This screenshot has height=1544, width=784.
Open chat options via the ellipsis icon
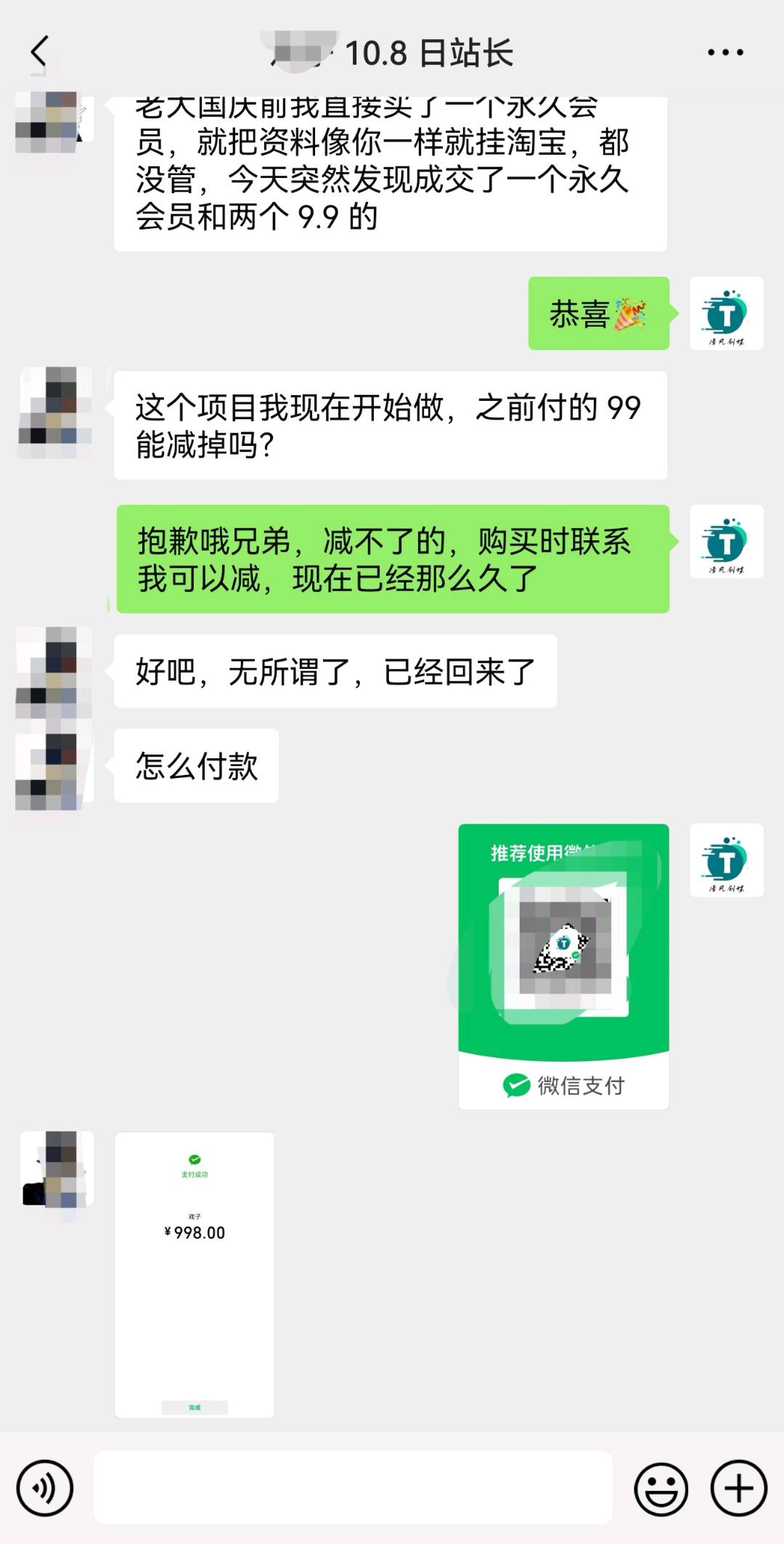[x=724, y=51]
